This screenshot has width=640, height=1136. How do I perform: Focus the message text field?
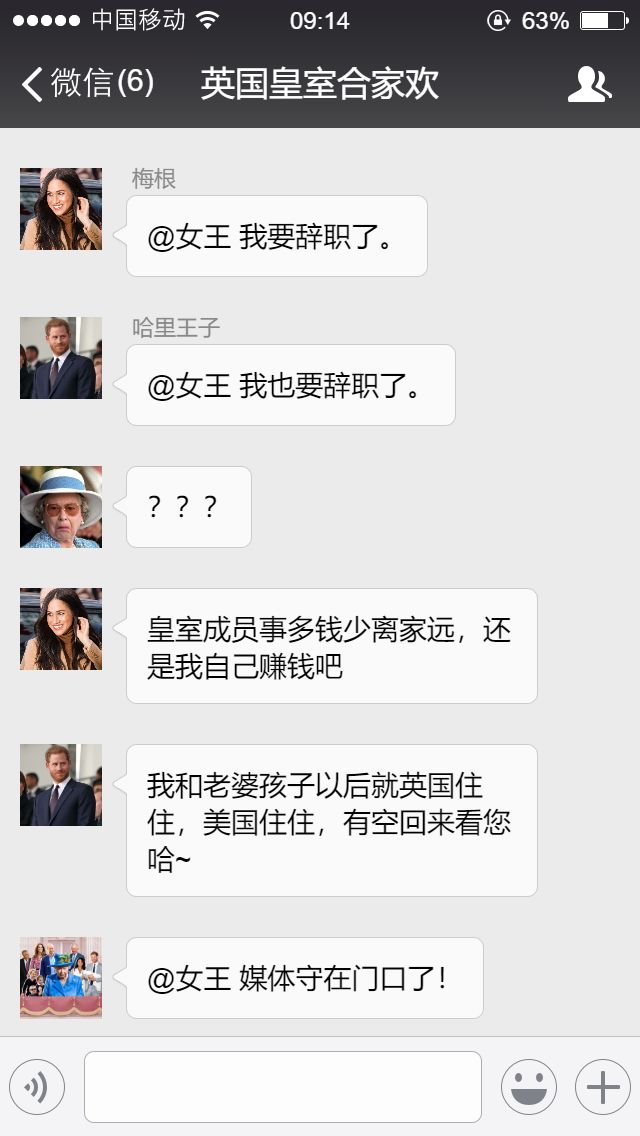[x=282, y=1086]
